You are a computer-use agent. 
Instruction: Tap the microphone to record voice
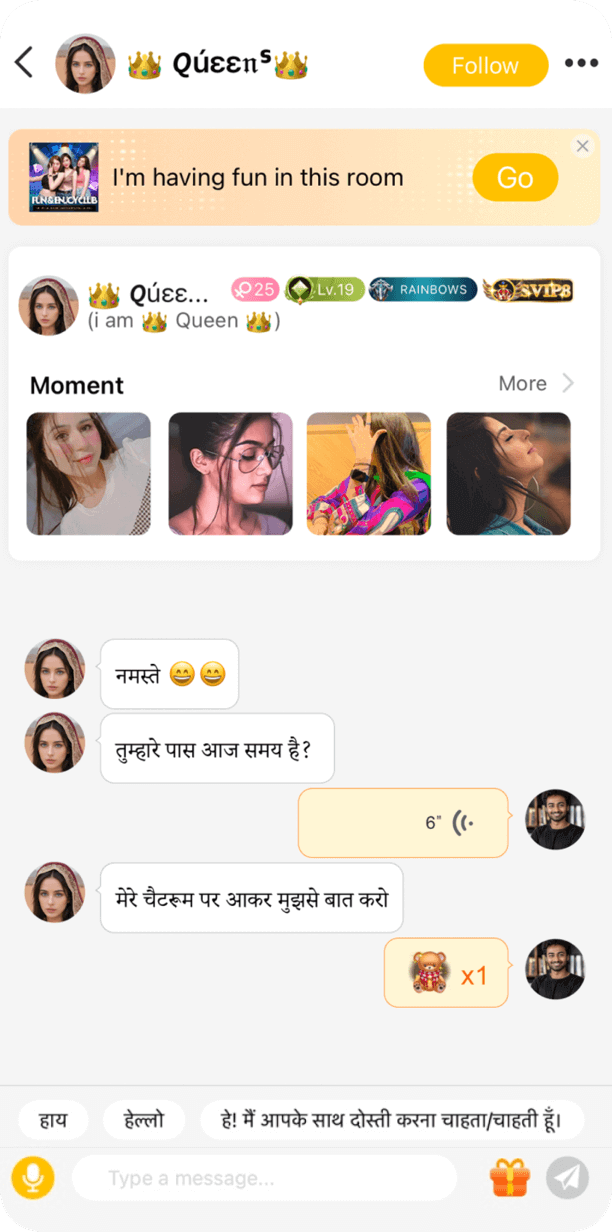[33, 1177]
